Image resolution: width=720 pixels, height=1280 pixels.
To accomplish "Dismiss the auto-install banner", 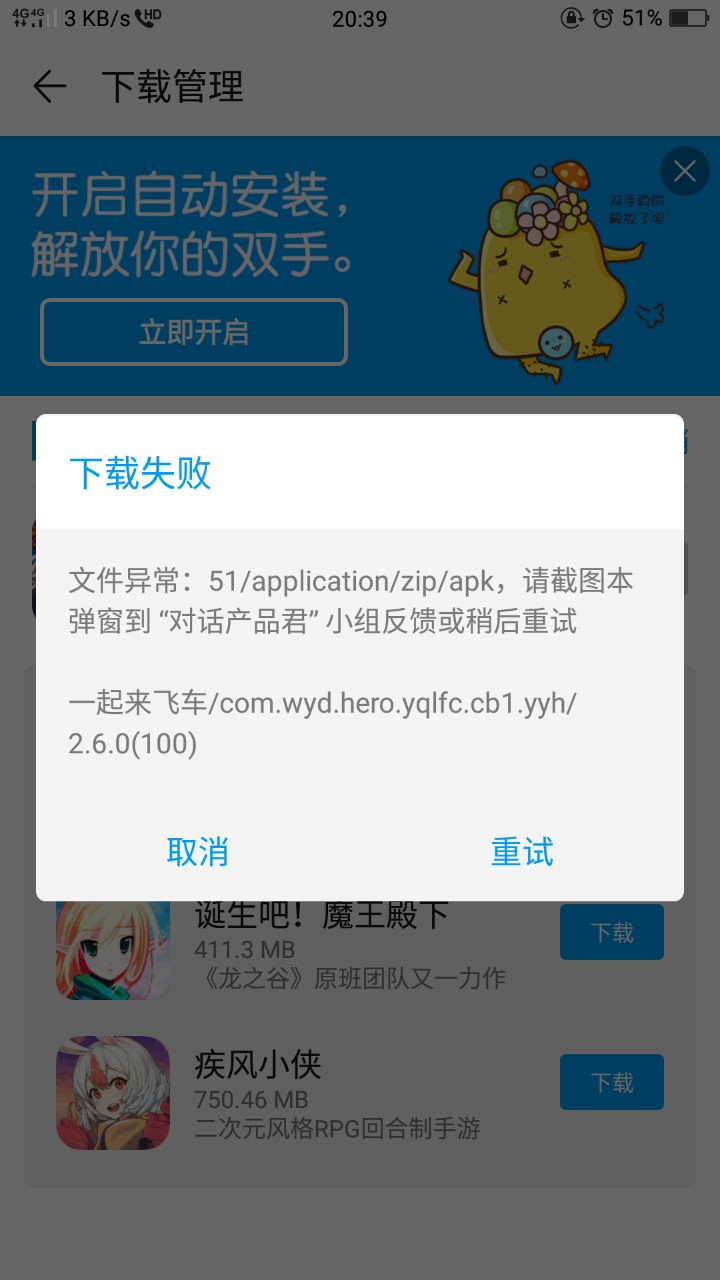I will [685, 171].
